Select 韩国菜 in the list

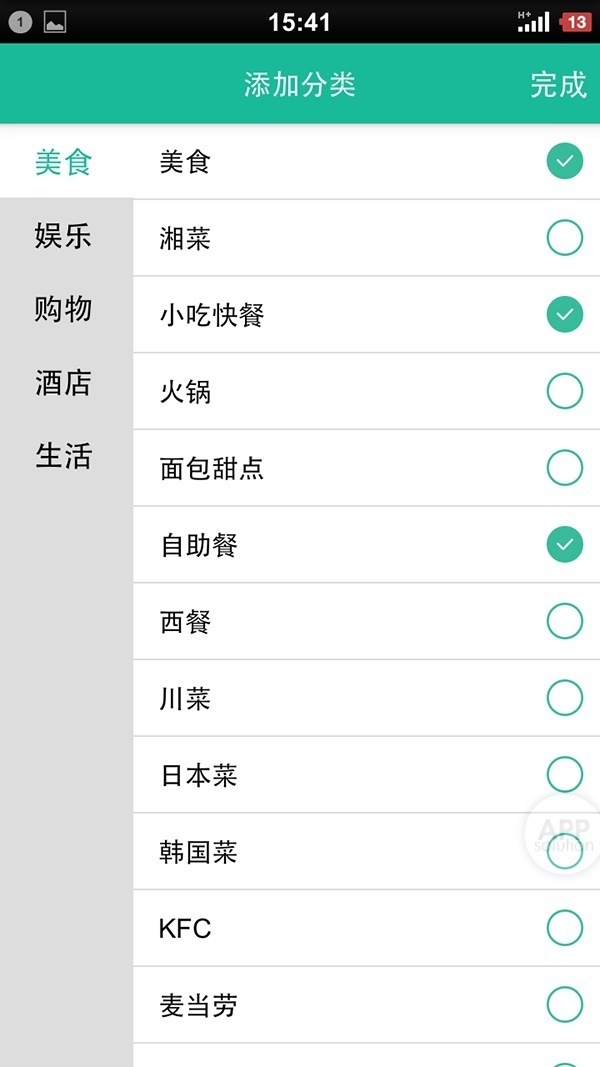(565, 852)
